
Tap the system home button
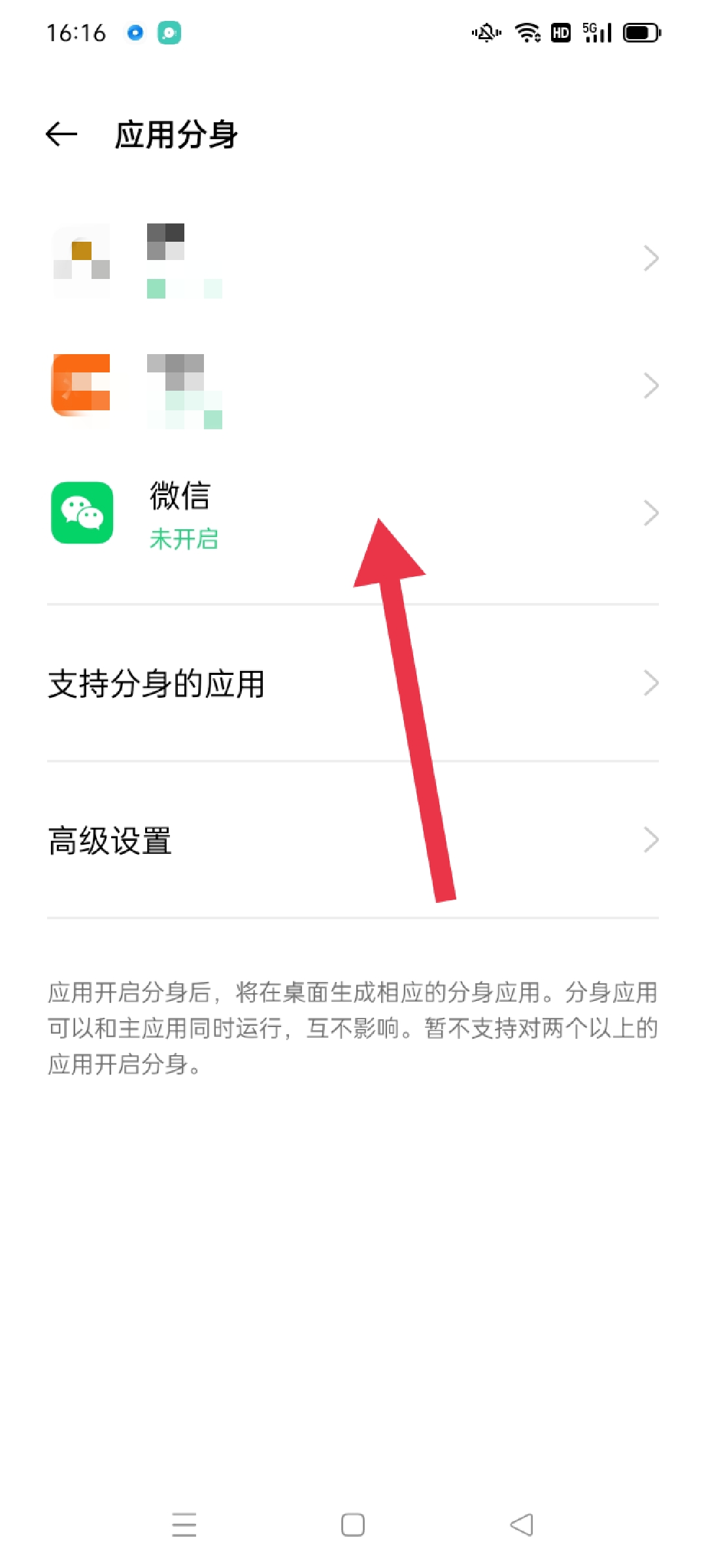[353, 1525]
